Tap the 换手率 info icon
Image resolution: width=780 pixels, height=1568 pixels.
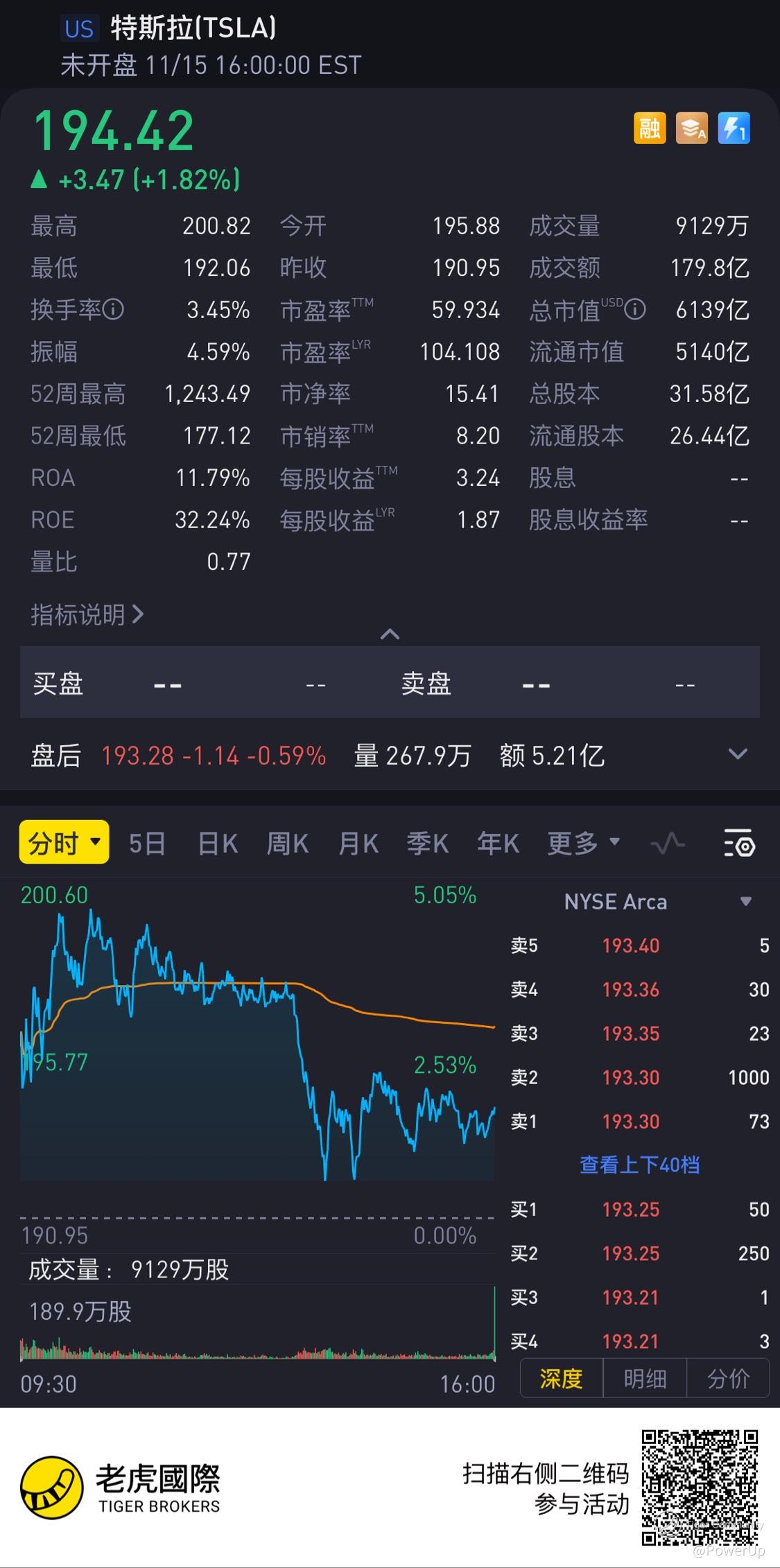pos(114,309)
